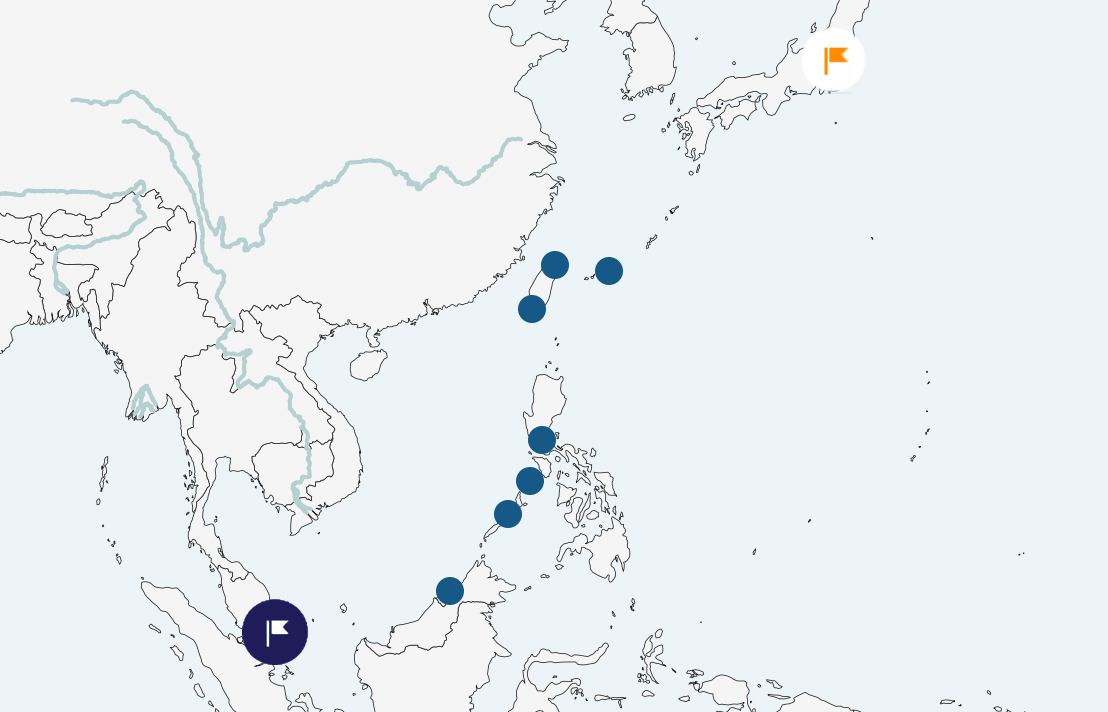This screenshot has height=712, width=1108.
Task: Select the stop marker near Manila
Action: (x=542, y=440)
